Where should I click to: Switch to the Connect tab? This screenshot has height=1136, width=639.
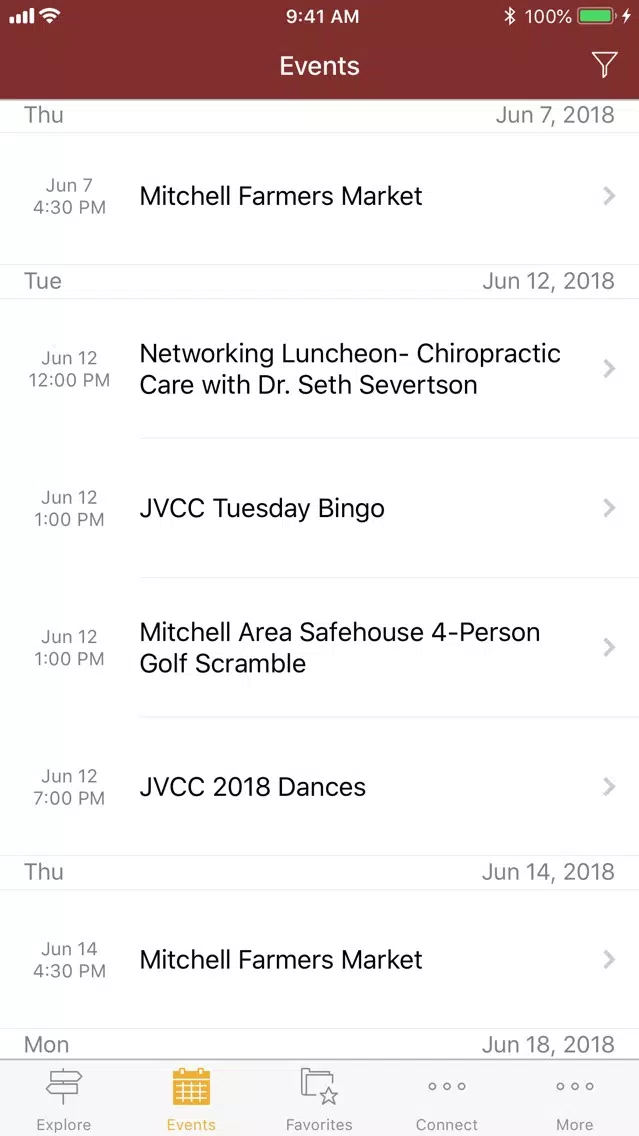pyautogui.click(x=446, y=1099)
